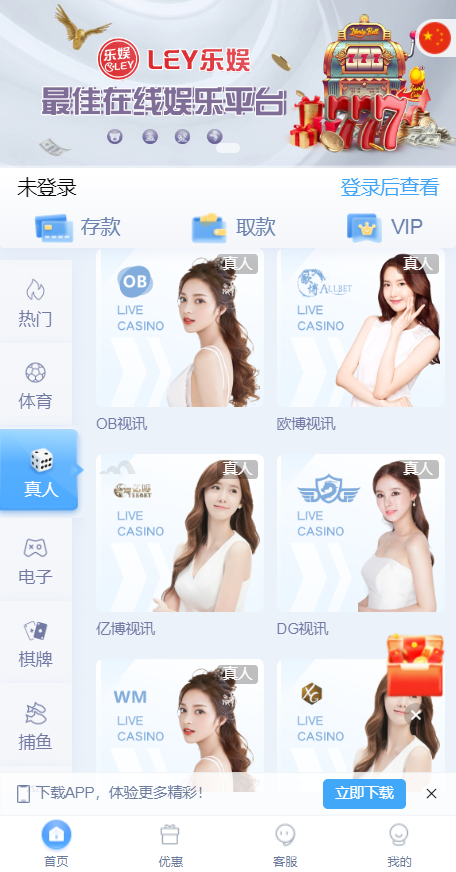The width and height of the screenshot is (456, 872).
Task: Close the floating red envelope
Action: [x=415, y=715]
